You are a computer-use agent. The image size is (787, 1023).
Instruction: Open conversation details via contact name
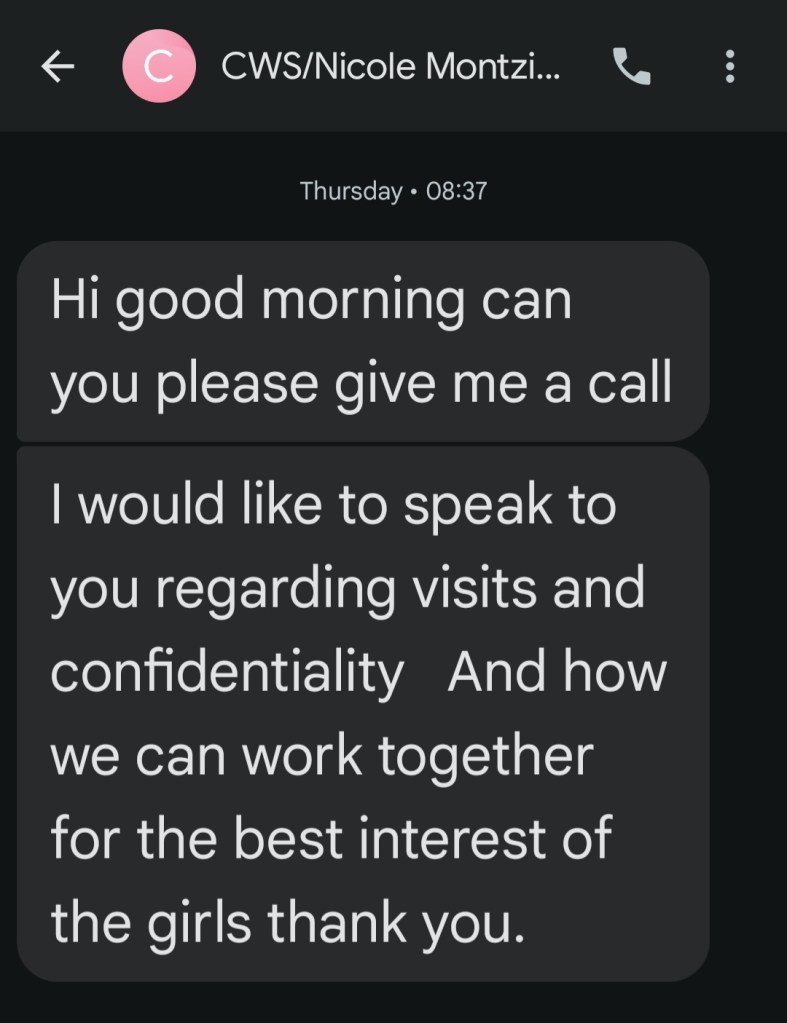[390, 67]
